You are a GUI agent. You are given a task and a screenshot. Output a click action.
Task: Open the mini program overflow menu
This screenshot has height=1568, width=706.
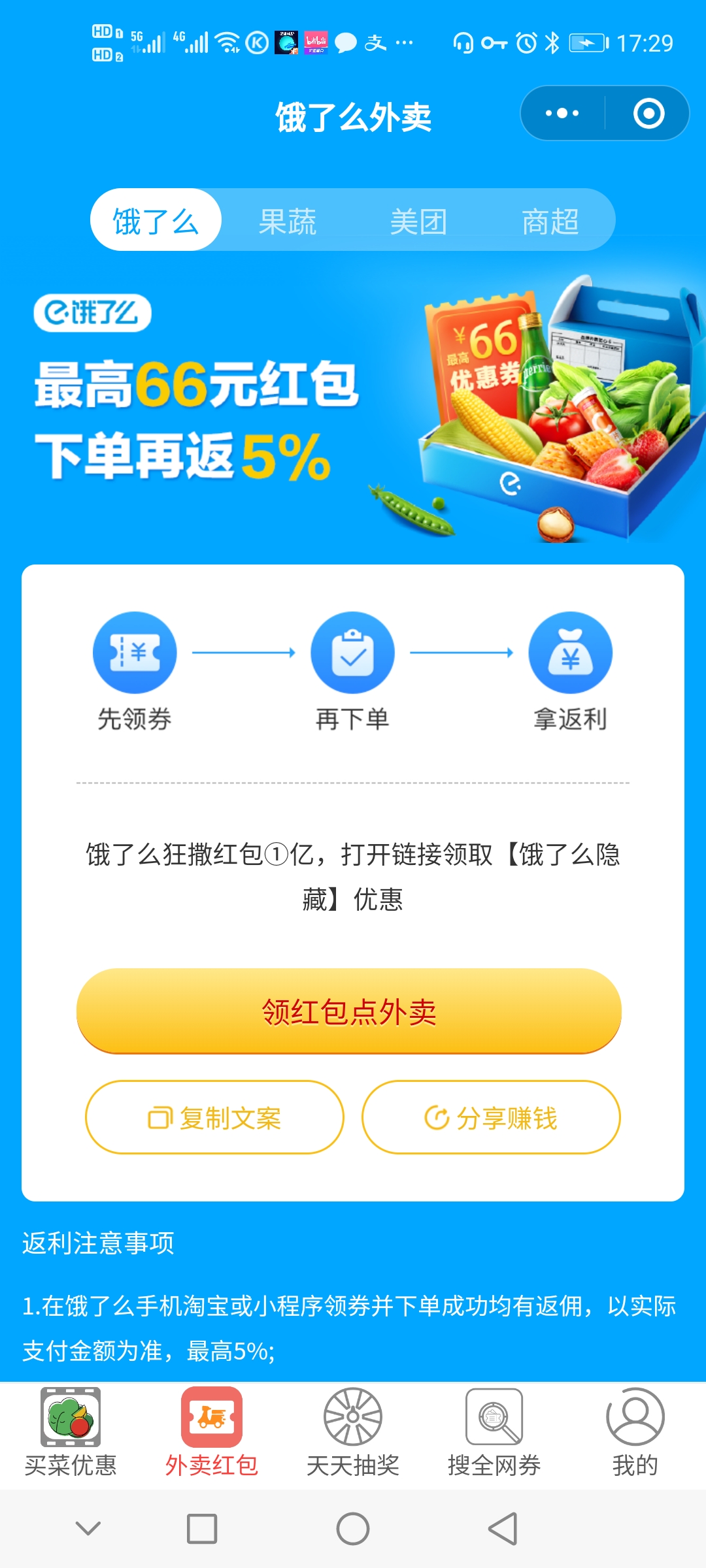[x=562, y=114]
